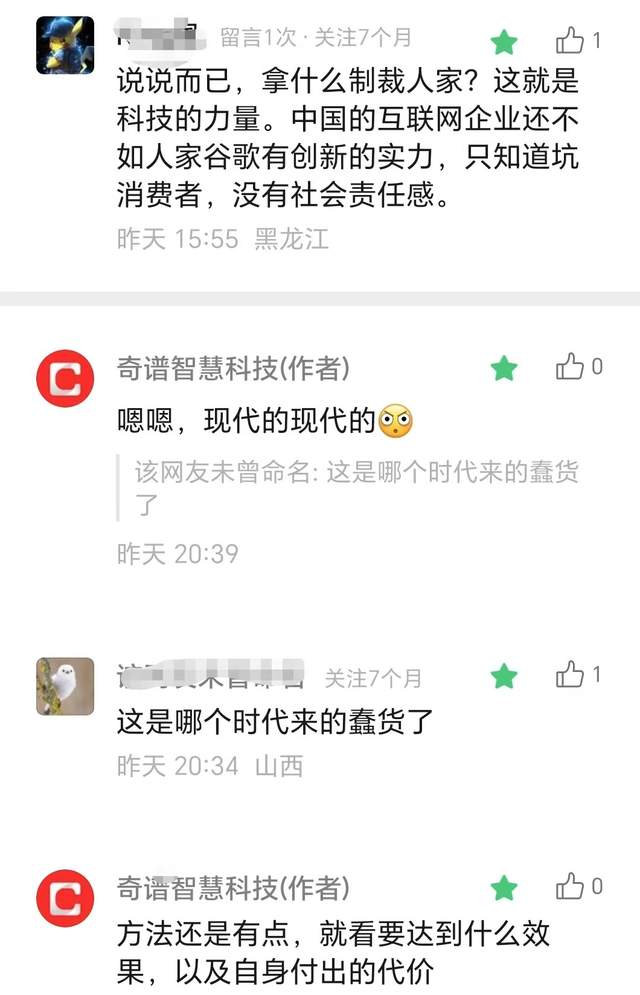Like the author's reply 方法还是有点
The height and width of the screenshot is (995, 640).
[x=571, y=886]
